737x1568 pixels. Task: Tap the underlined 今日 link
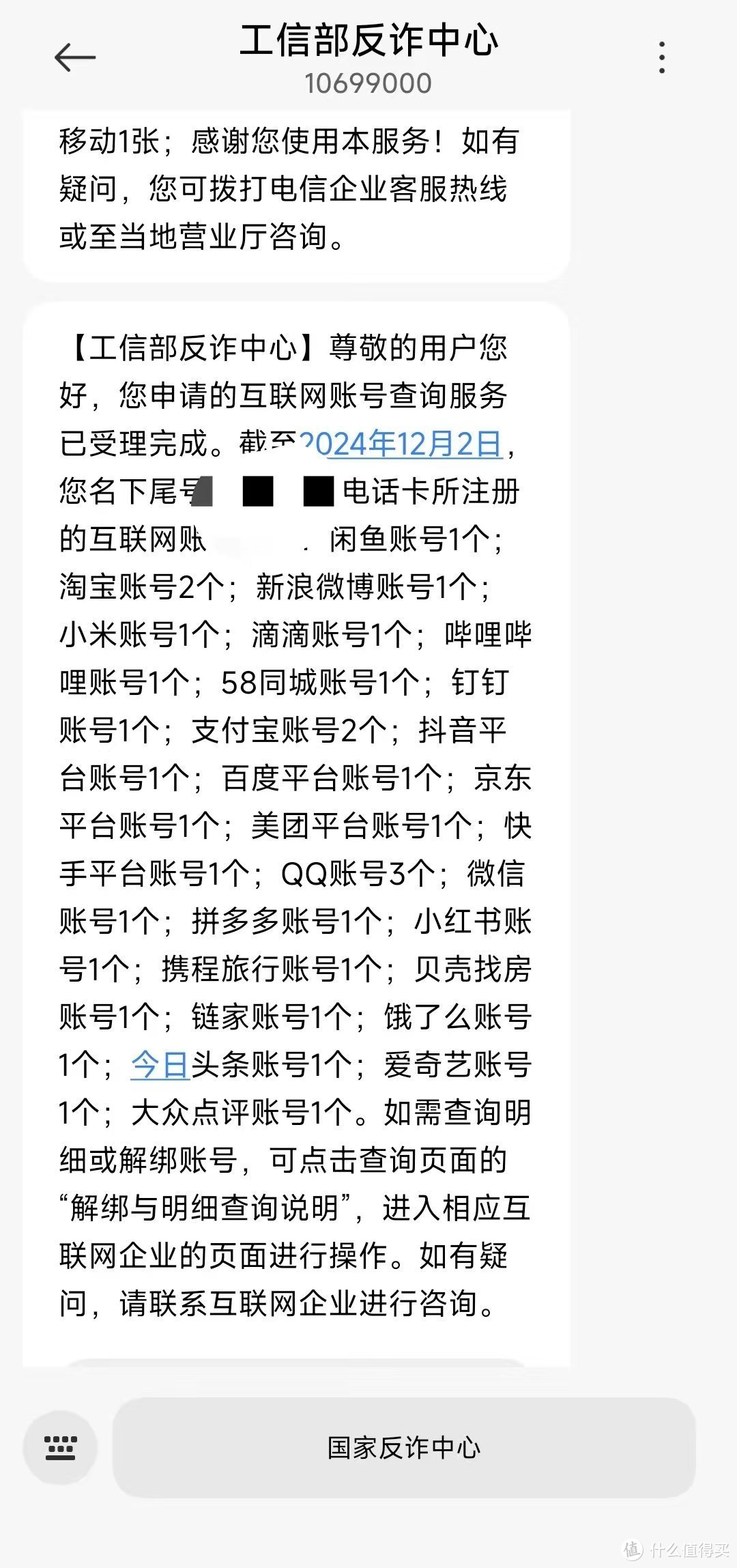coord(160,1065)
